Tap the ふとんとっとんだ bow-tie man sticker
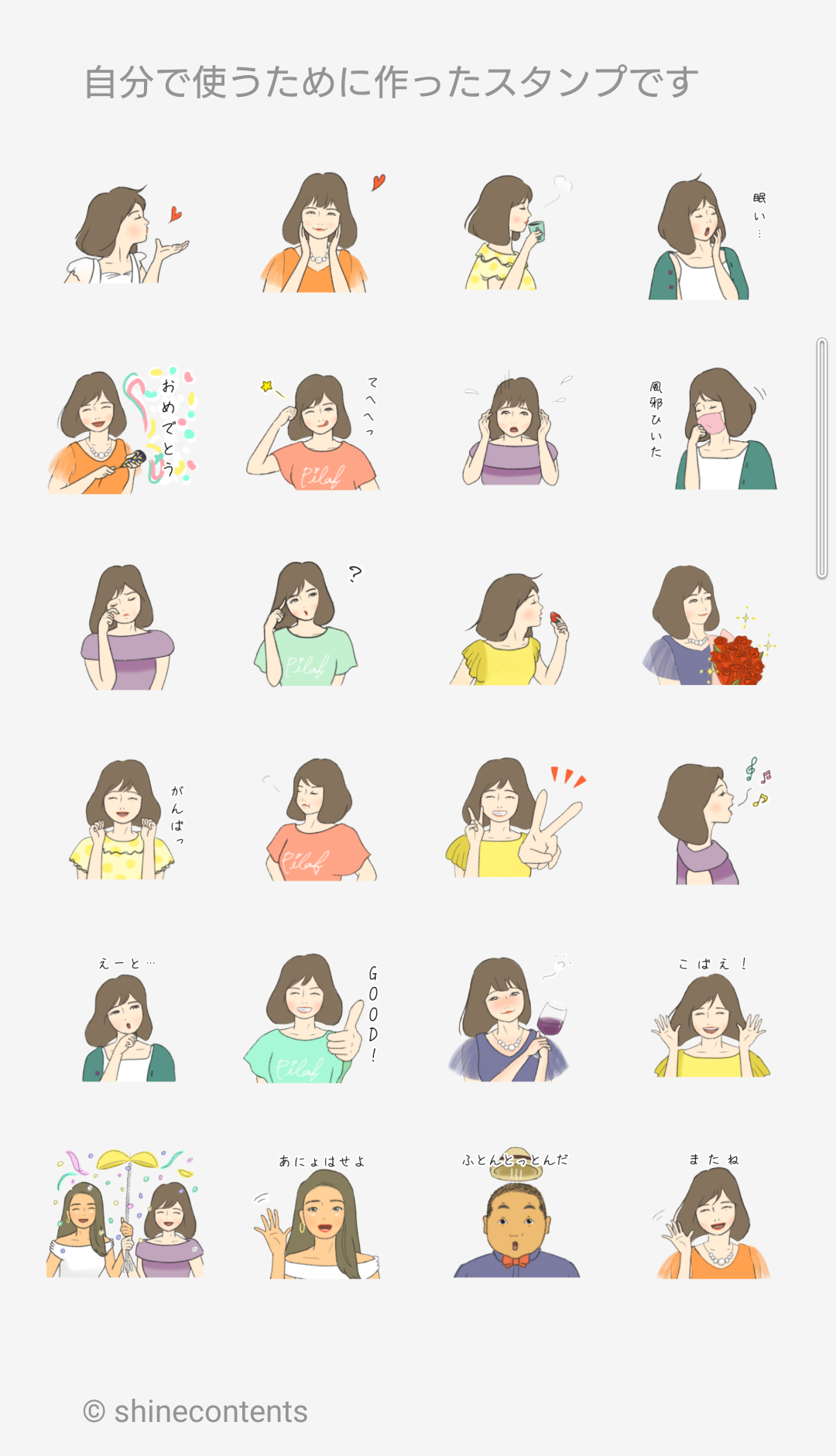Image resolution: width=836 pixels, height=1456 pixels. coord(515,1214)
